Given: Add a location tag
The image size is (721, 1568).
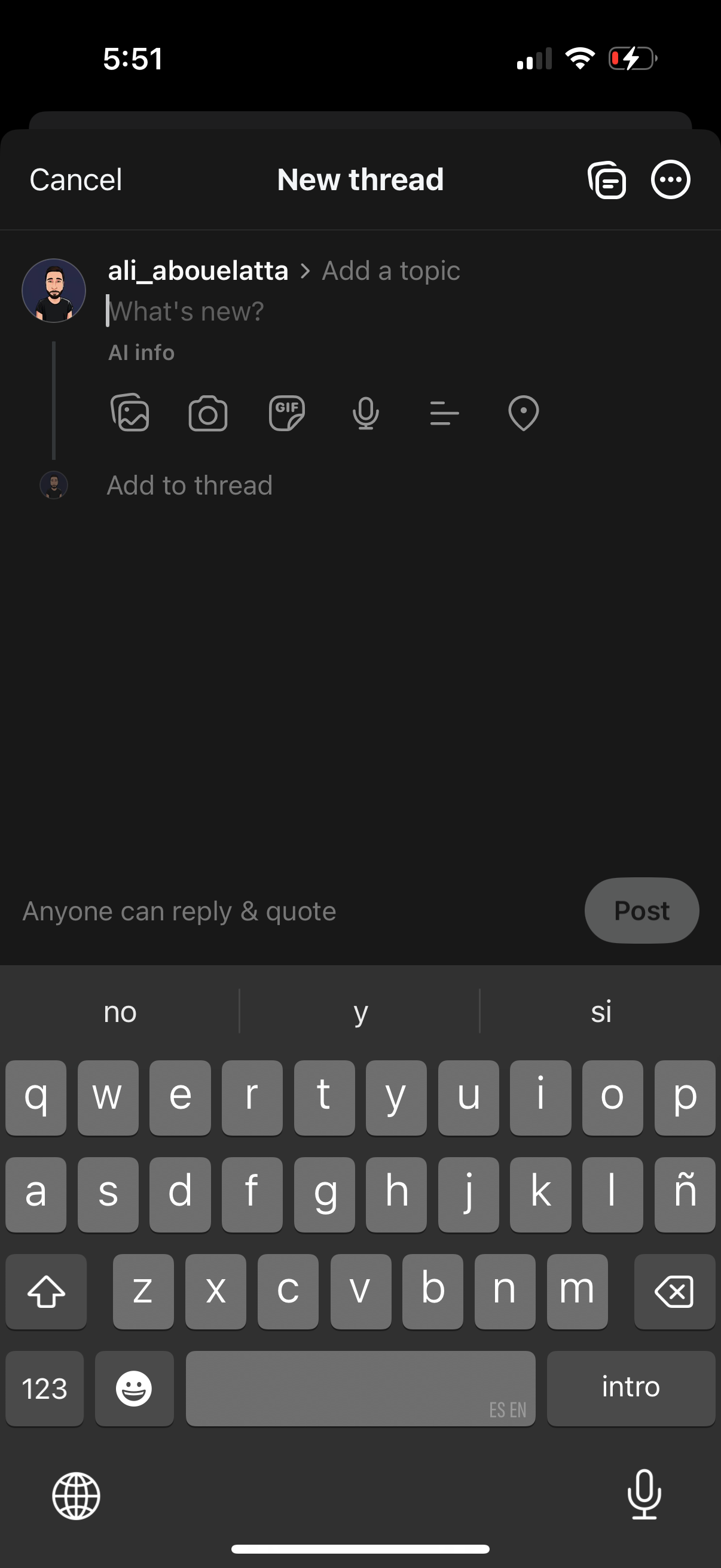Looking at the screenshot, I should (523, 413).
